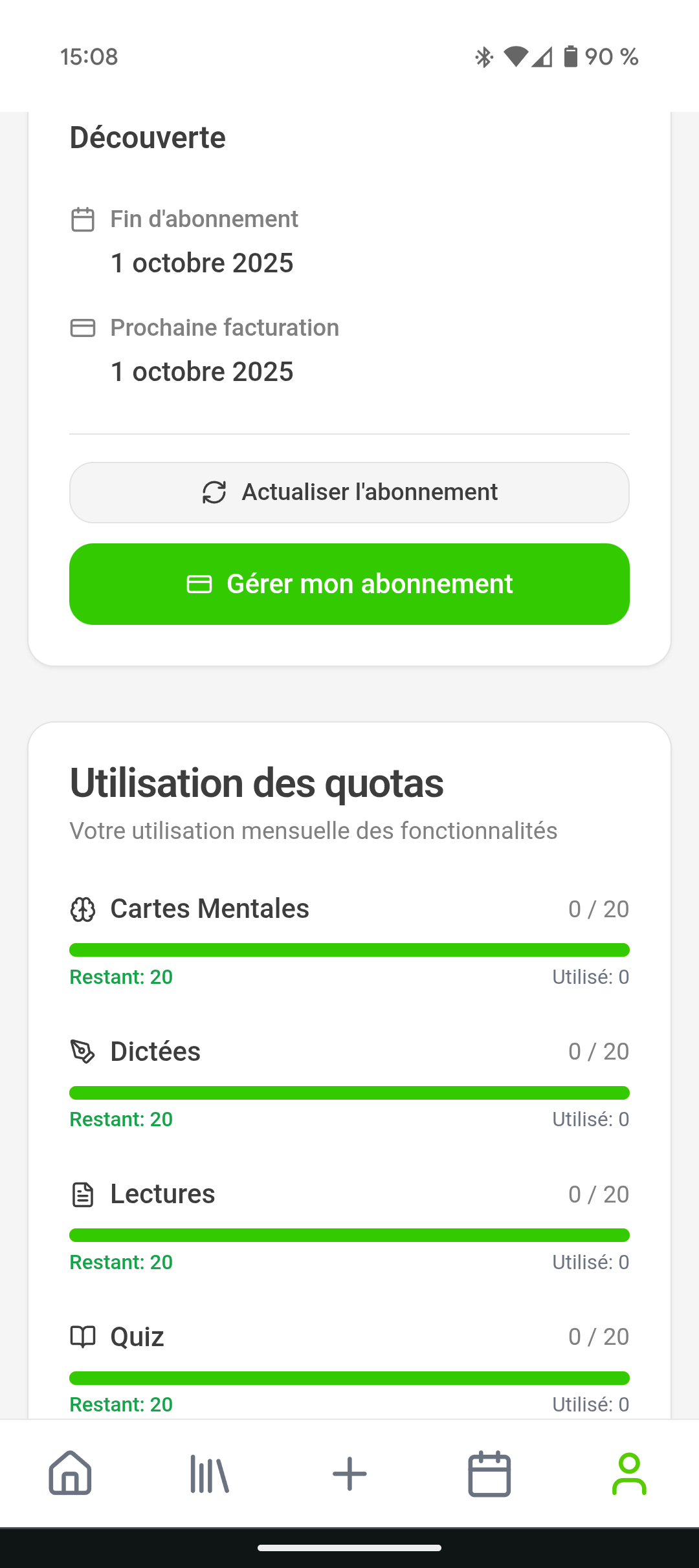The width and height of the screenshot is (699, 1568).
Task: Open Gérer mon abonnement
Action: click(349, 584)
